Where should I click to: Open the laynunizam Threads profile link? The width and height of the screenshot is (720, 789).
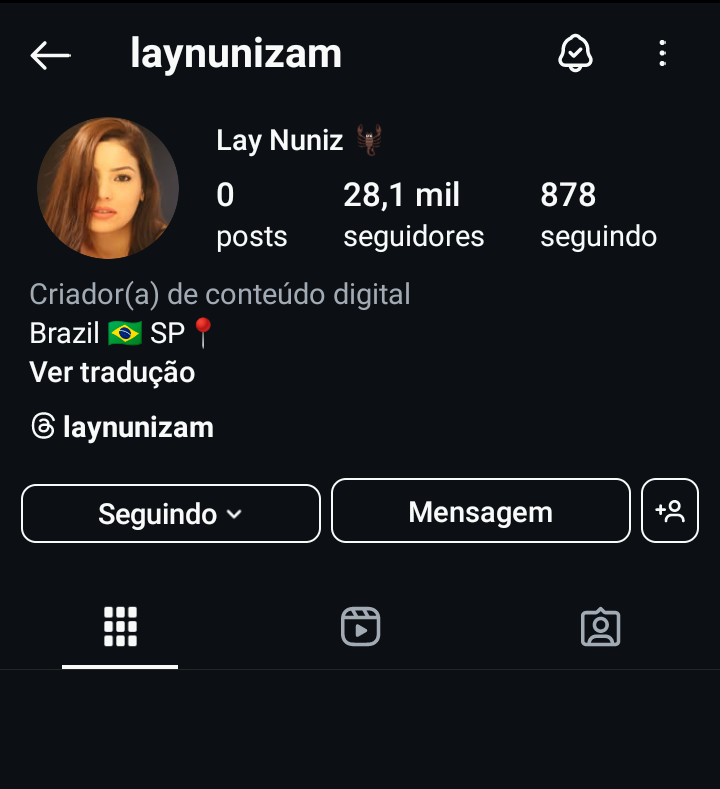tap(122, 427)
